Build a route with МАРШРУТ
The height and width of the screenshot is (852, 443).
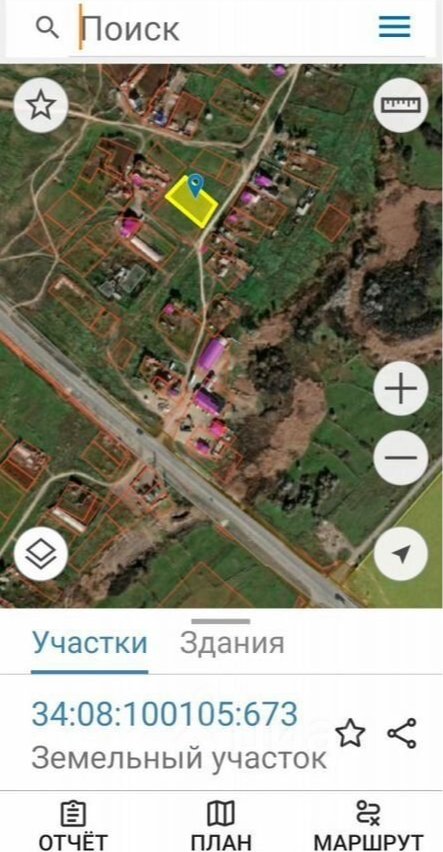point(371,826)
